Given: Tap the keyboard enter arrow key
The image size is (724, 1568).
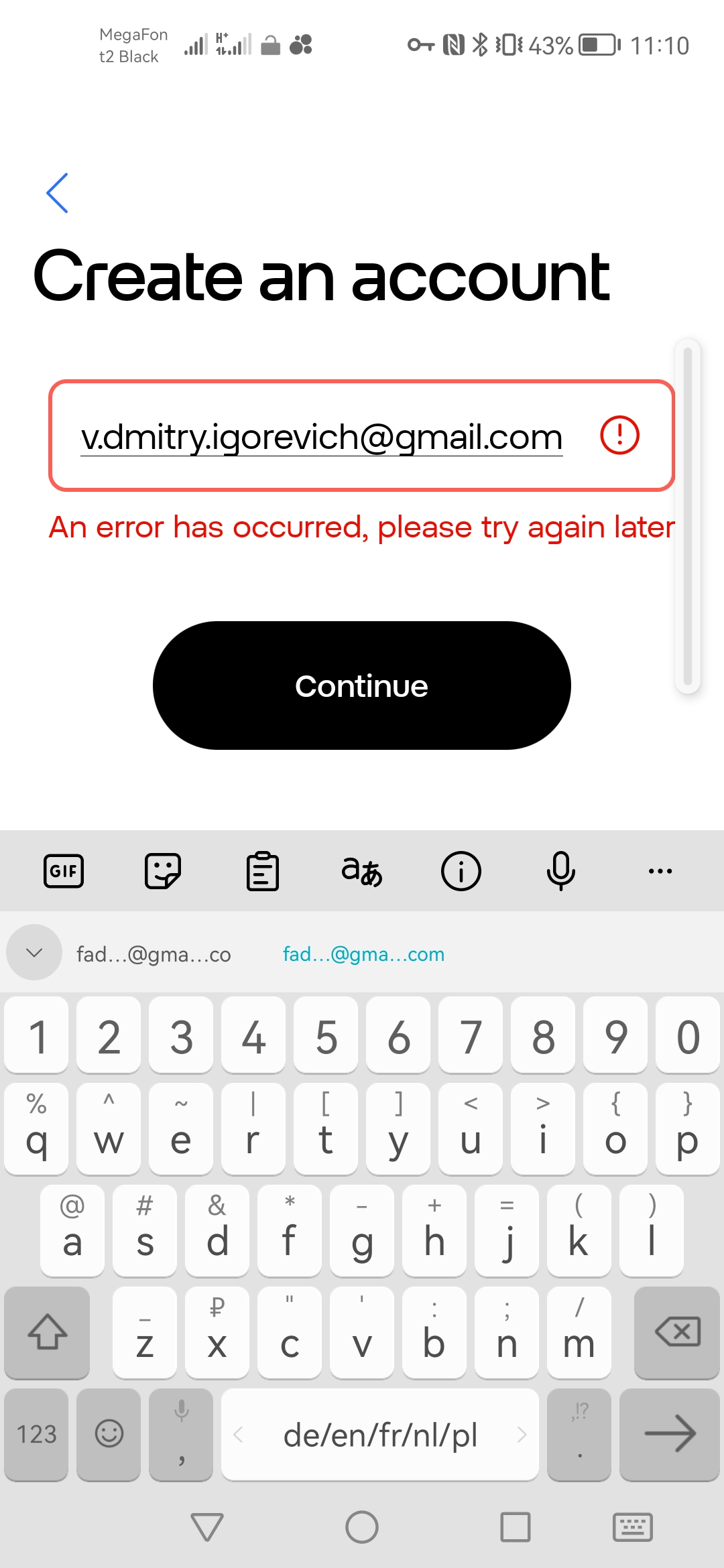Looking at the screenshot, I should click(670, 1434).
